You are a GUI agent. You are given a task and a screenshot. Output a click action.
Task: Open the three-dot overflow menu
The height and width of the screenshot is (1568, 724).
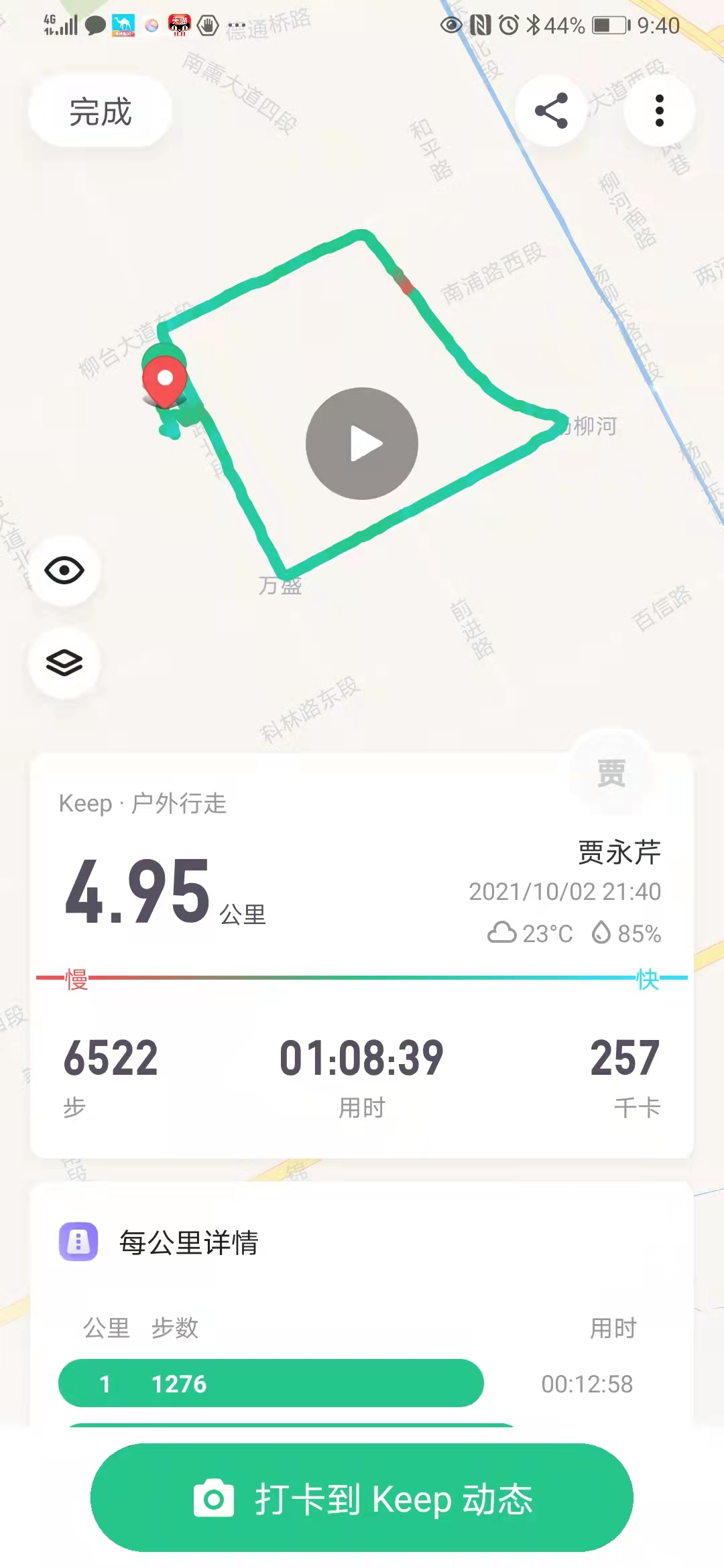[660, 111]
